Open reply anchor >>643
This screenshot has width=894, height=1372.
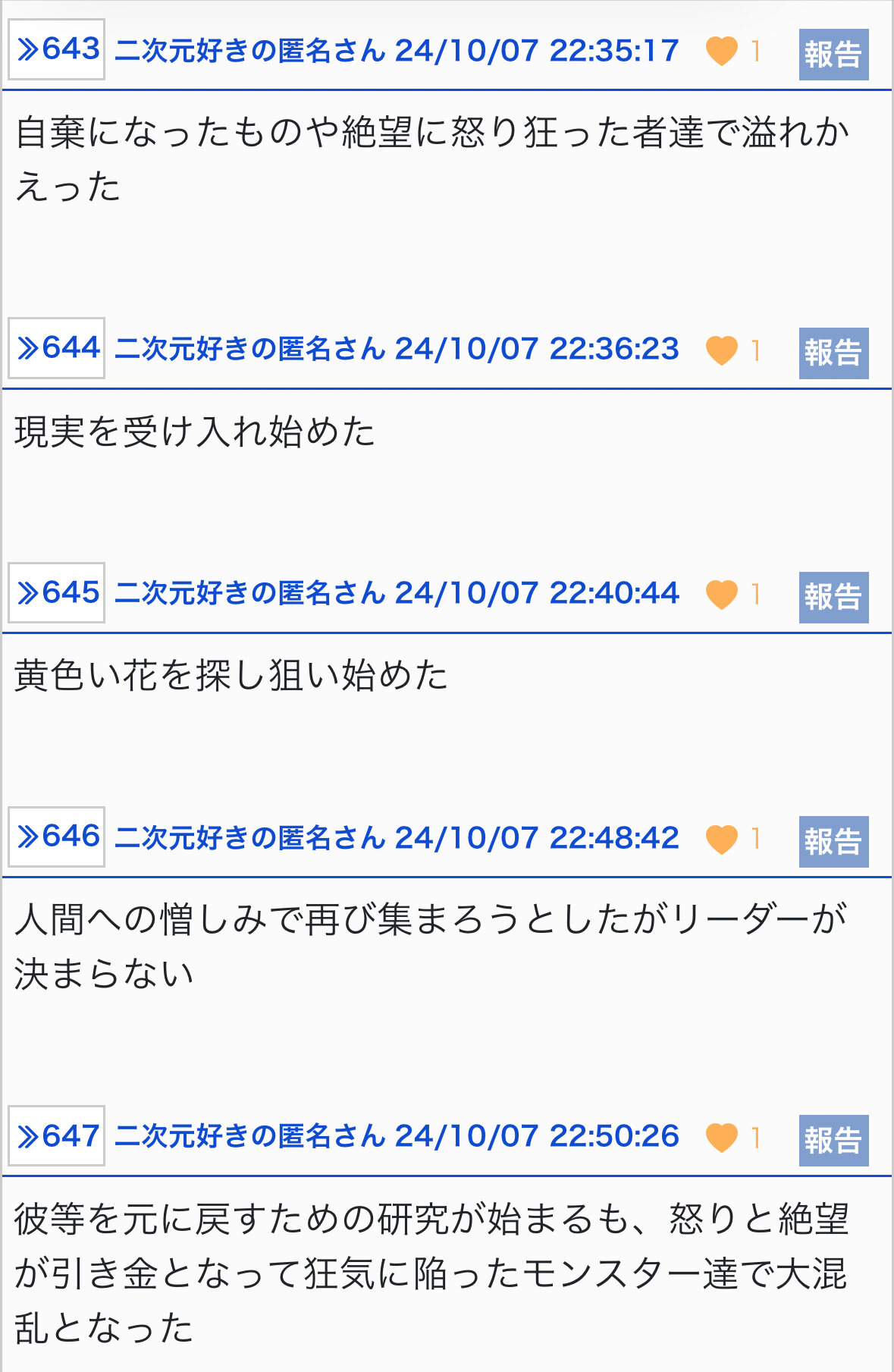(x=57, y=50)
